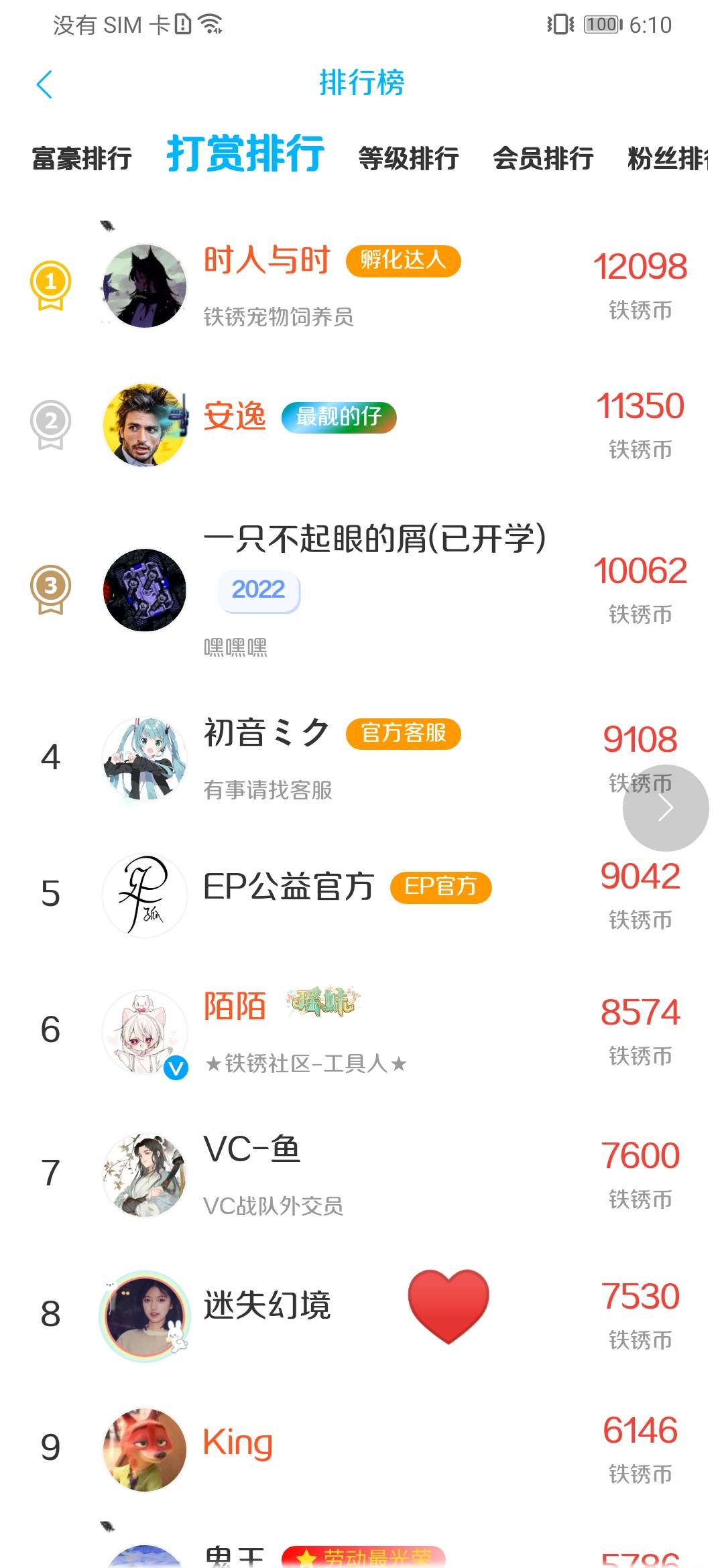Image resolution: width=724 pixels, height=1568 pixels.
Task: Tap the 初音ミク ranking row
Action: click(362, 759)
